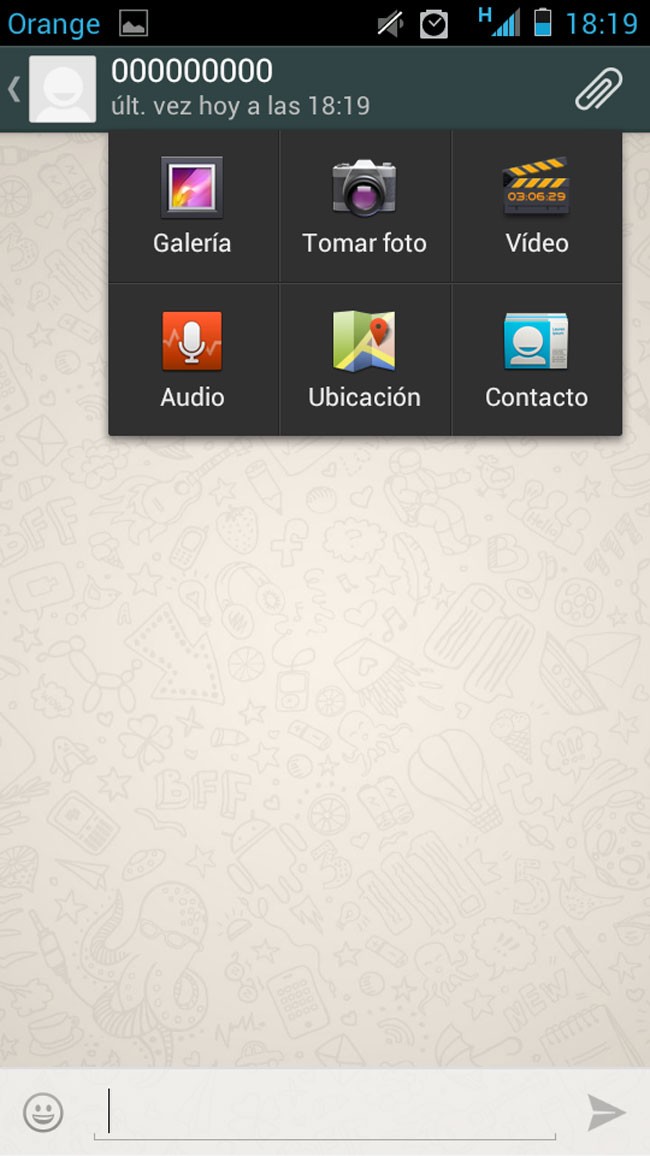The width and height of the screenshot is (650, 1156).
Task: Attach a Vídeo
Action: [x=536, y=207]
